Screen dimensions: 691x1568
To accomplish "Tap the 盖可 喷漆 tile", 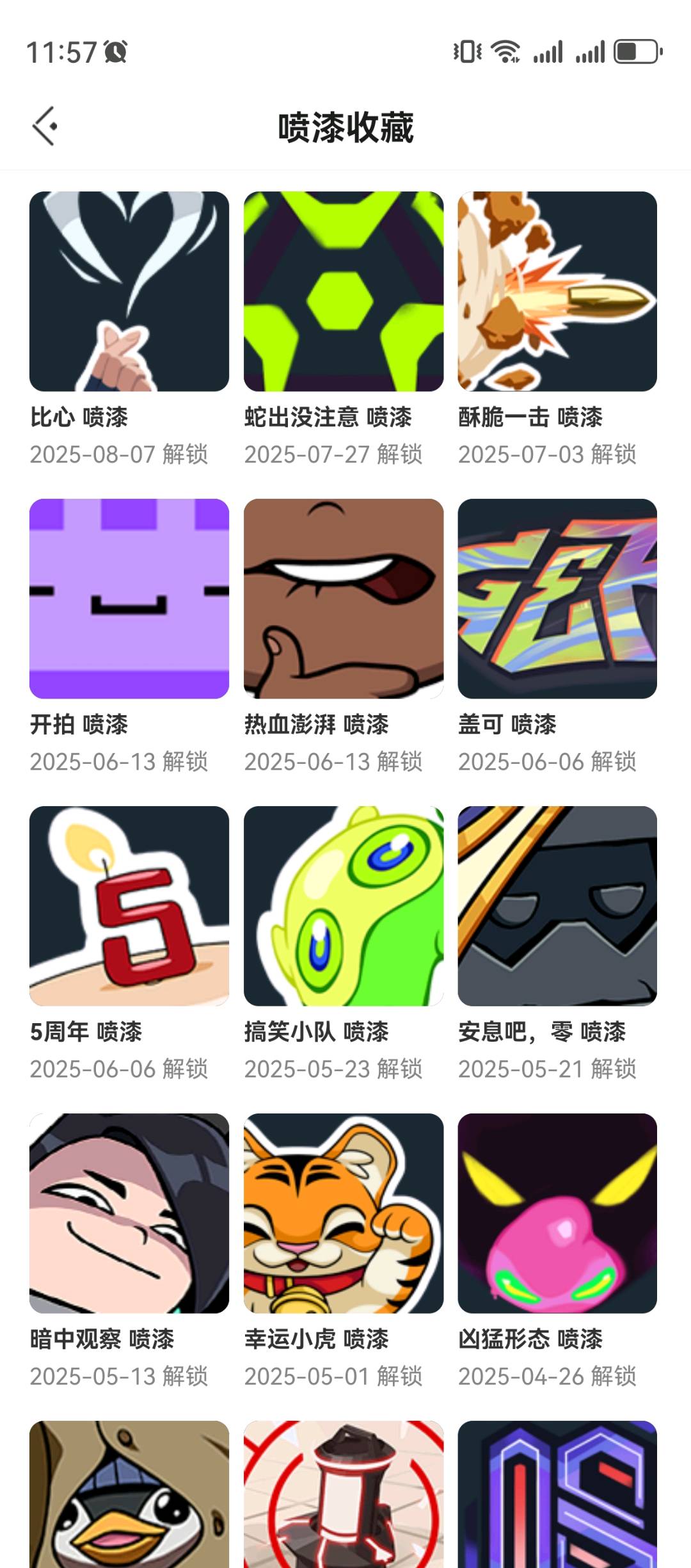I will tap(557, 599).
